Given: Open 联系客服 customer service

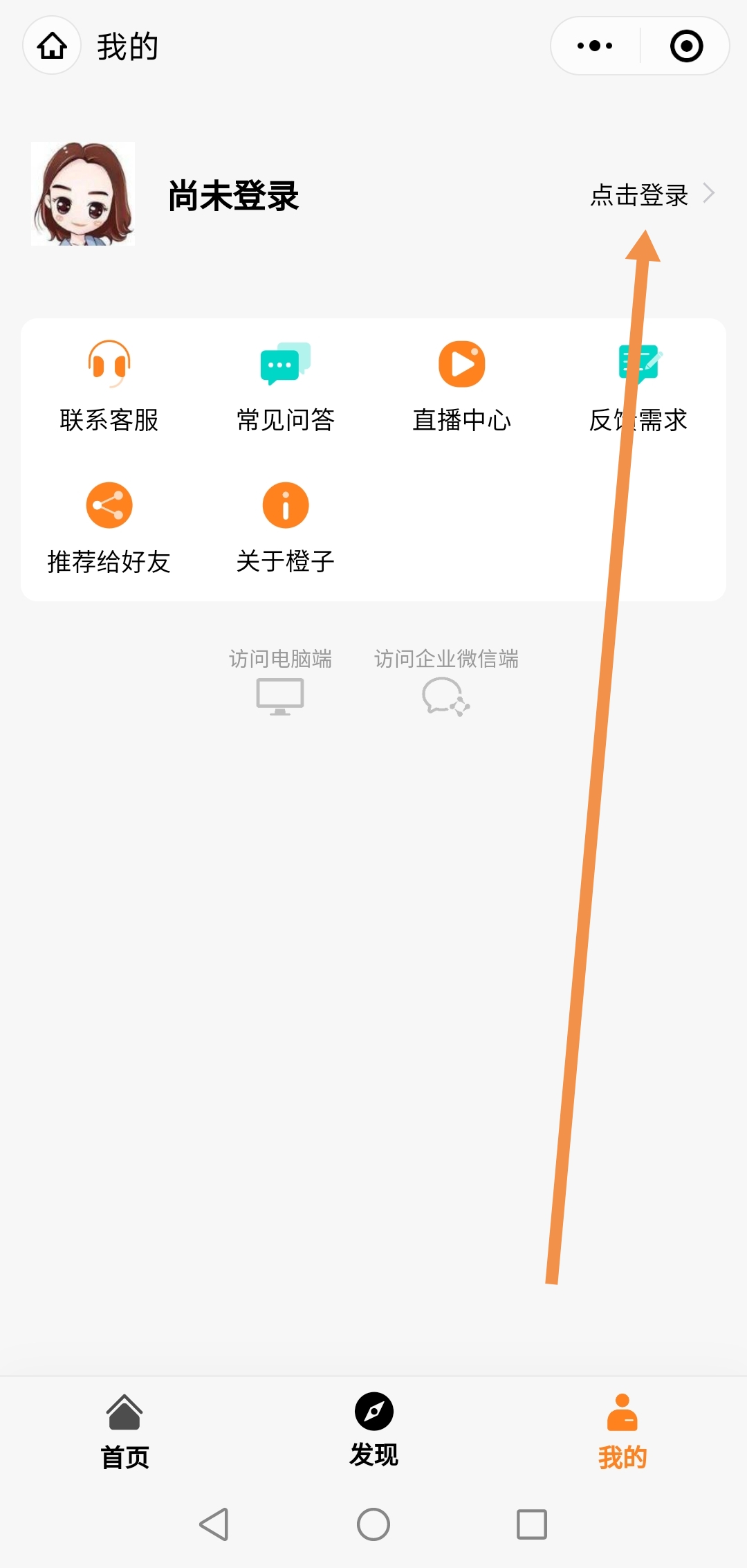Looking at the screenshot, I should 109,386.
